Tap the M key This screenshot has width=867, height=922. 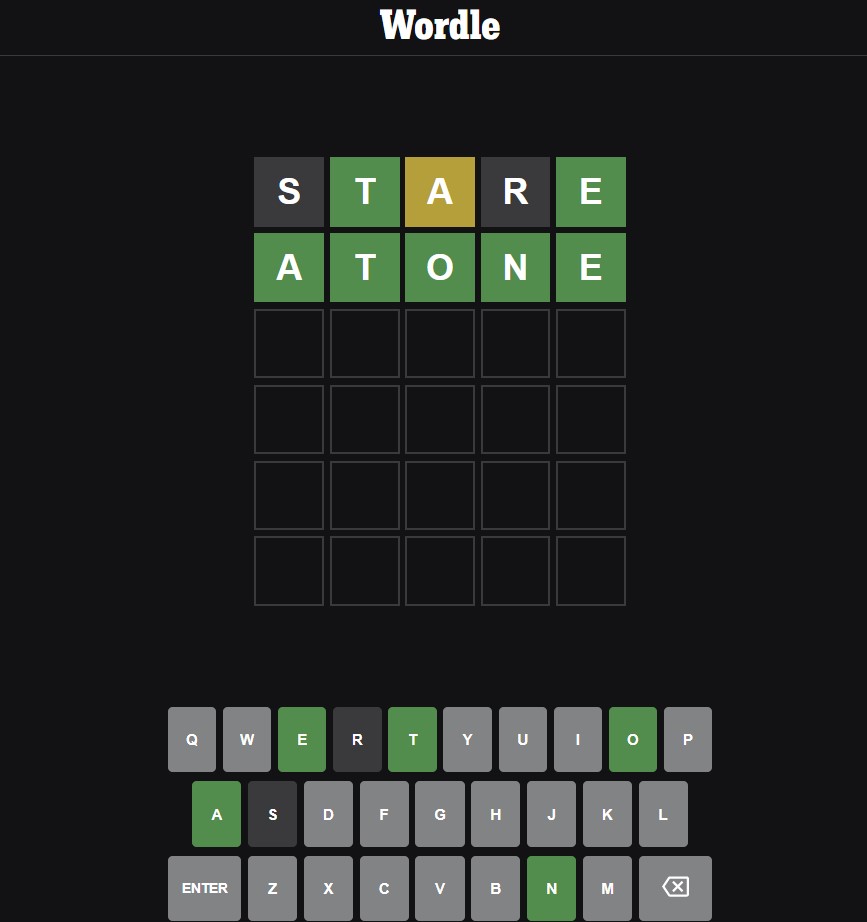(x=607, y=888)
